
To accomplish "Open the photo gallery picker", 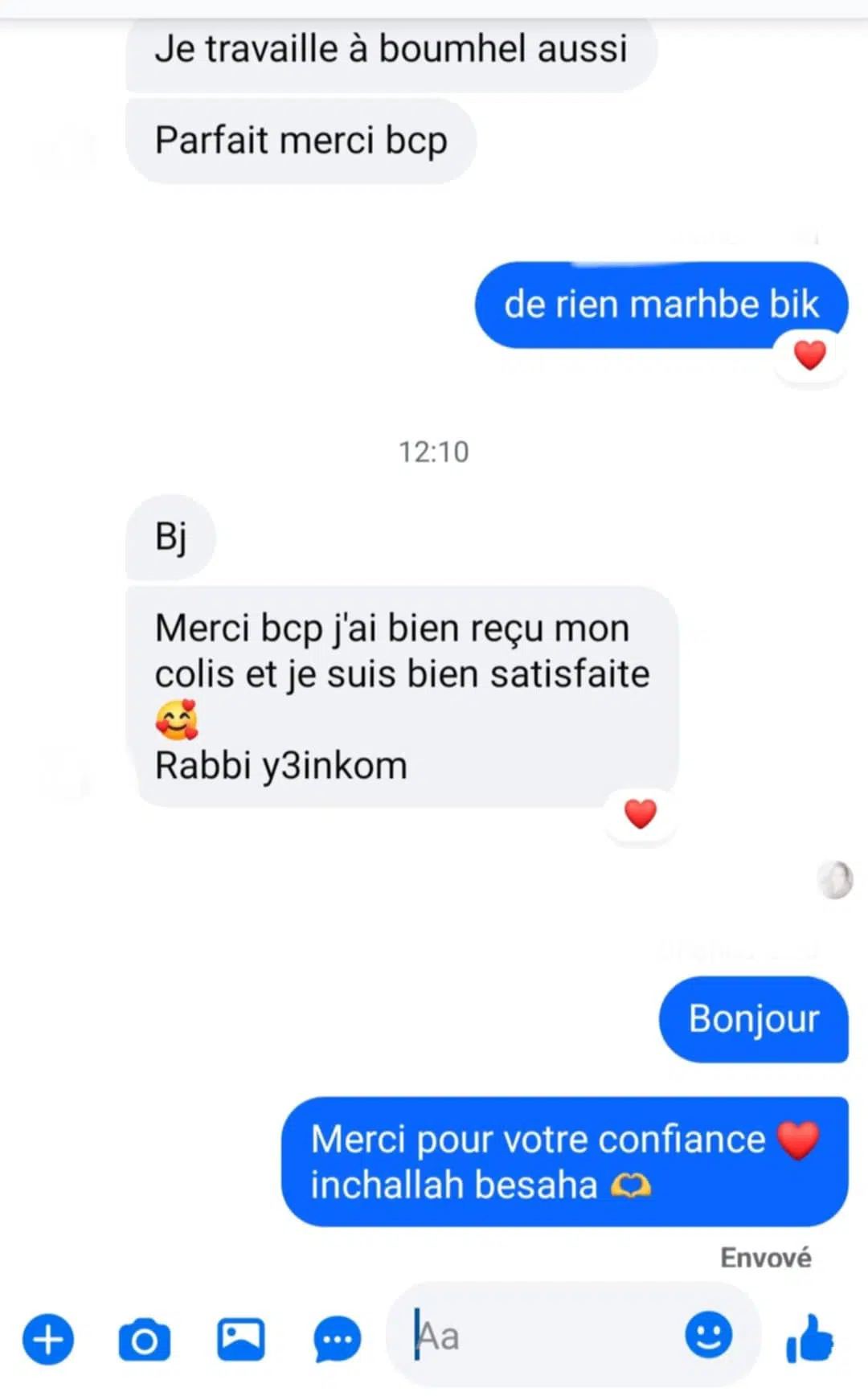I will [240, 1339].
